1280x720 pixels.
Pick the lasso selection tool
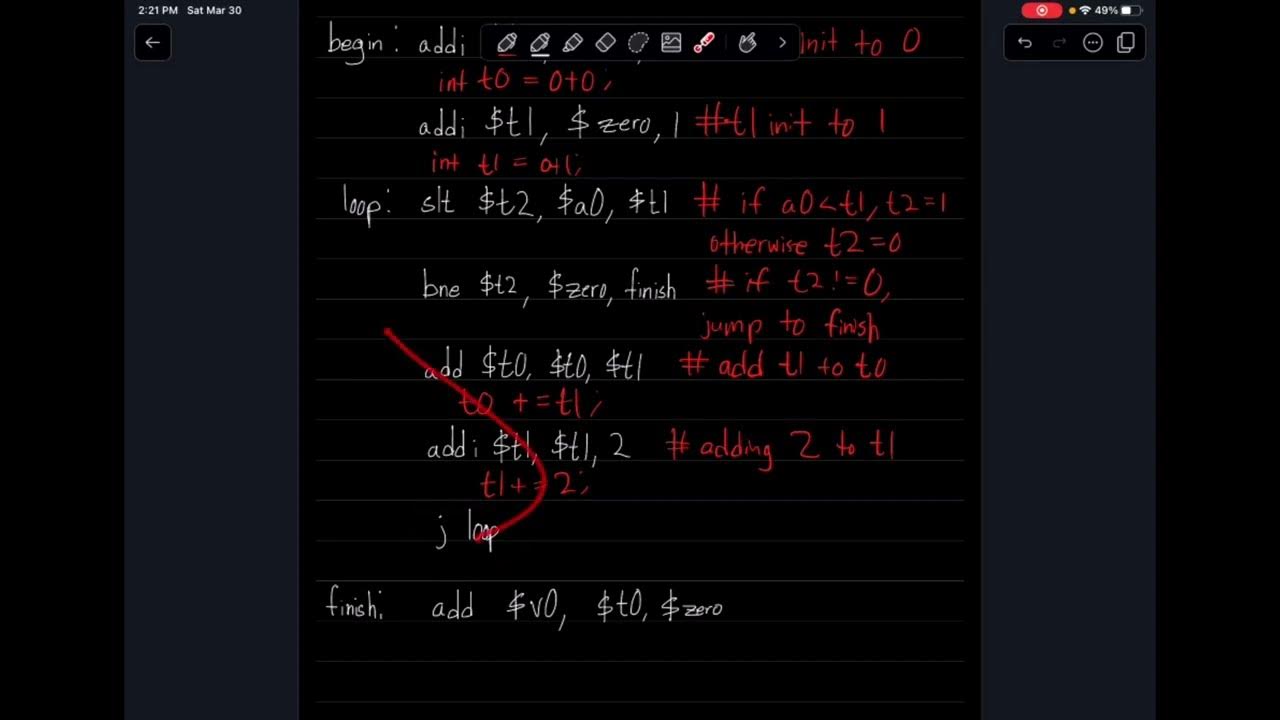coord(638,43)
